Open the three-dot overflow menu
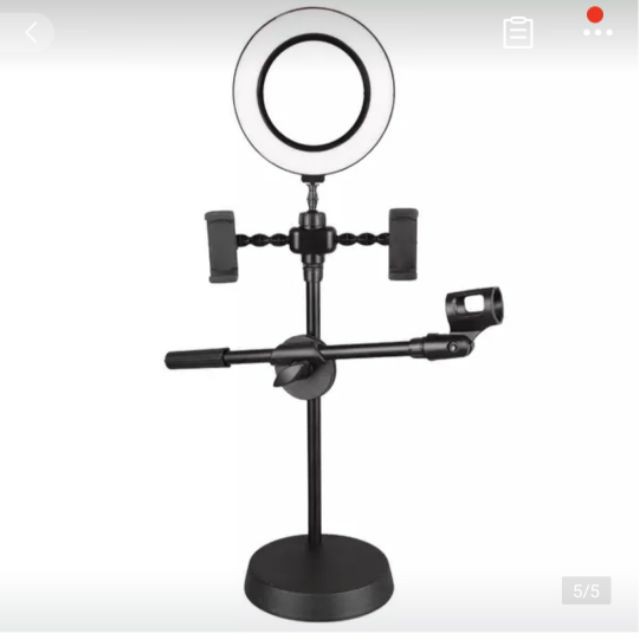 [597, 33]
